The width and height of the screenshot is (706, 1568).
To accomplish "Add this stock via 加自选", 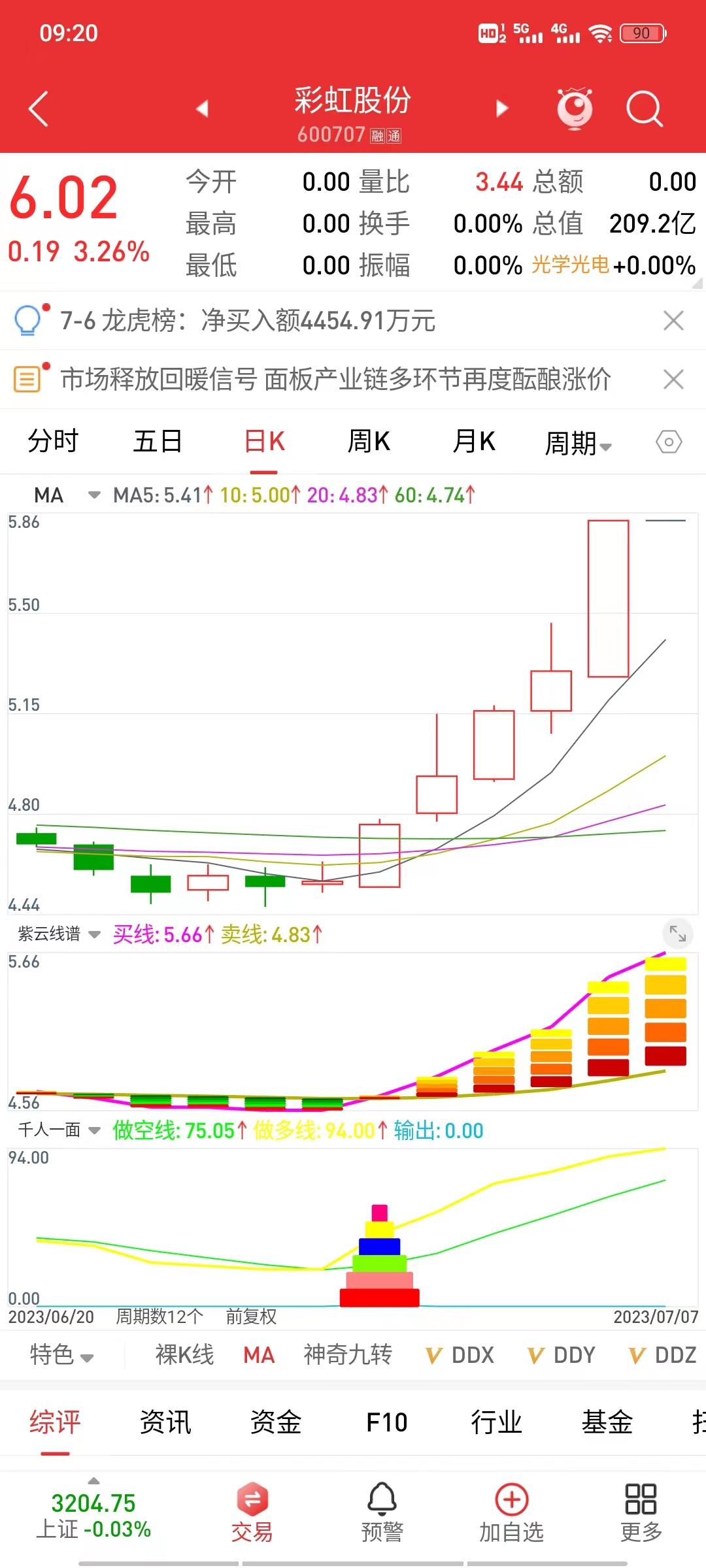I will (x=511, y=1512).
